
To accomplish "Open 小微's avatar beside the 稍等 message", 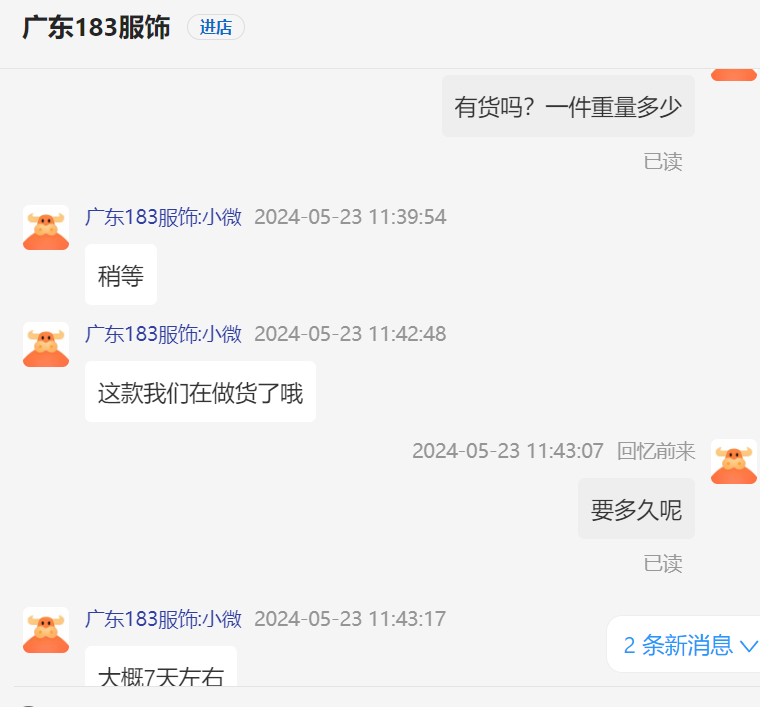I will (x=46, y=228).
